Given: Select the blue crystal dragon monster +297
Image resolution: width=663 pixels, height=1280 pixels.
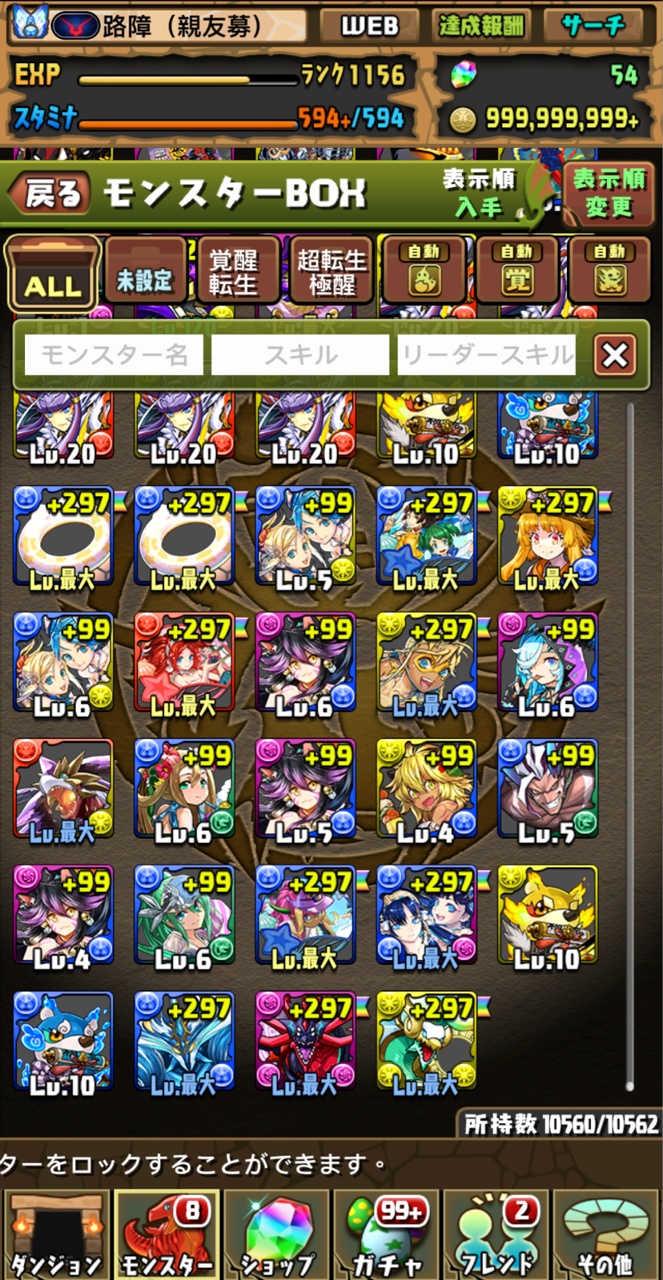Looking at the screenshot, I should [184, 1043].
